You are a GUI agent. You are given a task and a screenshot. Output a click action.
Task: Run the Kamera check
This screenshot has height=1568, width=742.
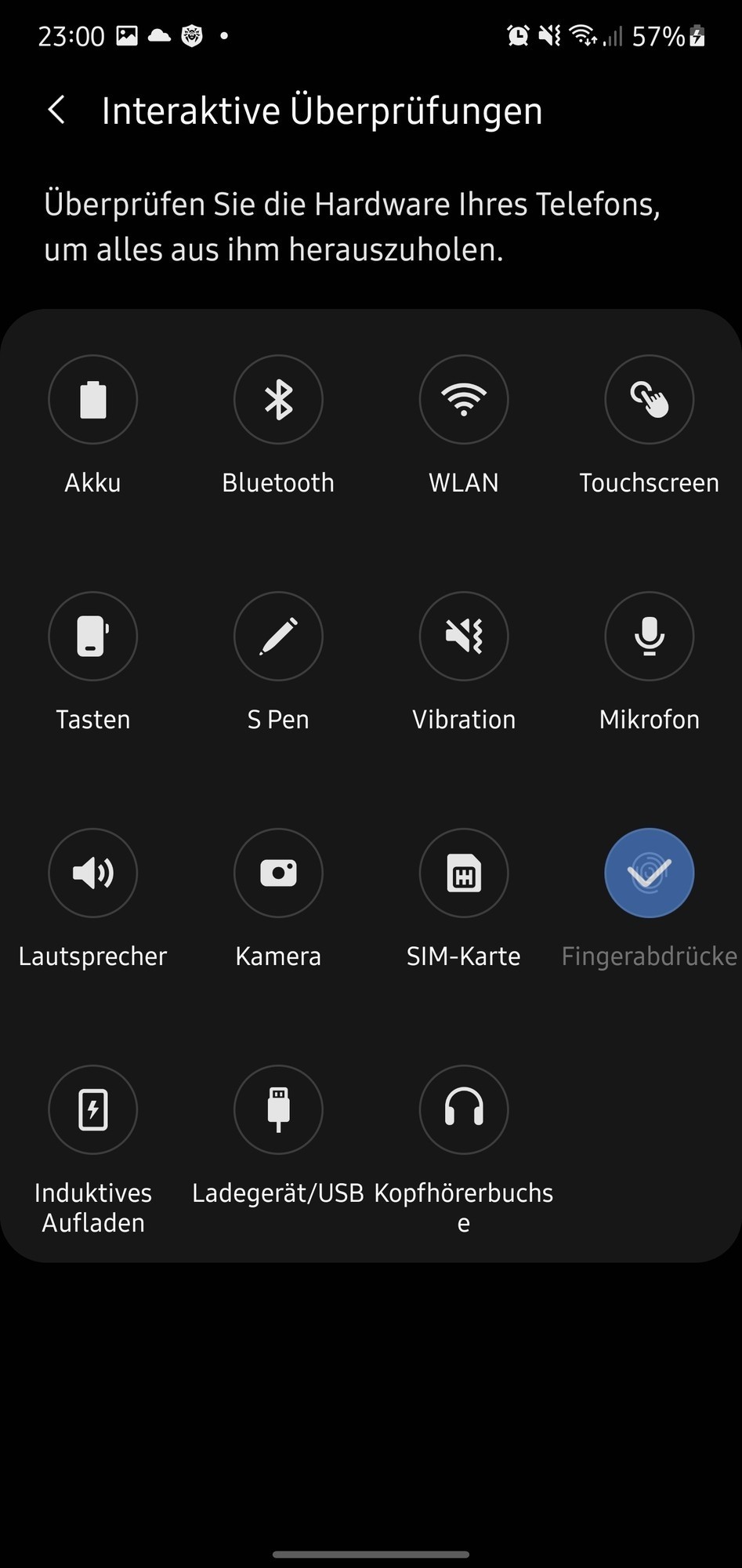pos(278,873)
